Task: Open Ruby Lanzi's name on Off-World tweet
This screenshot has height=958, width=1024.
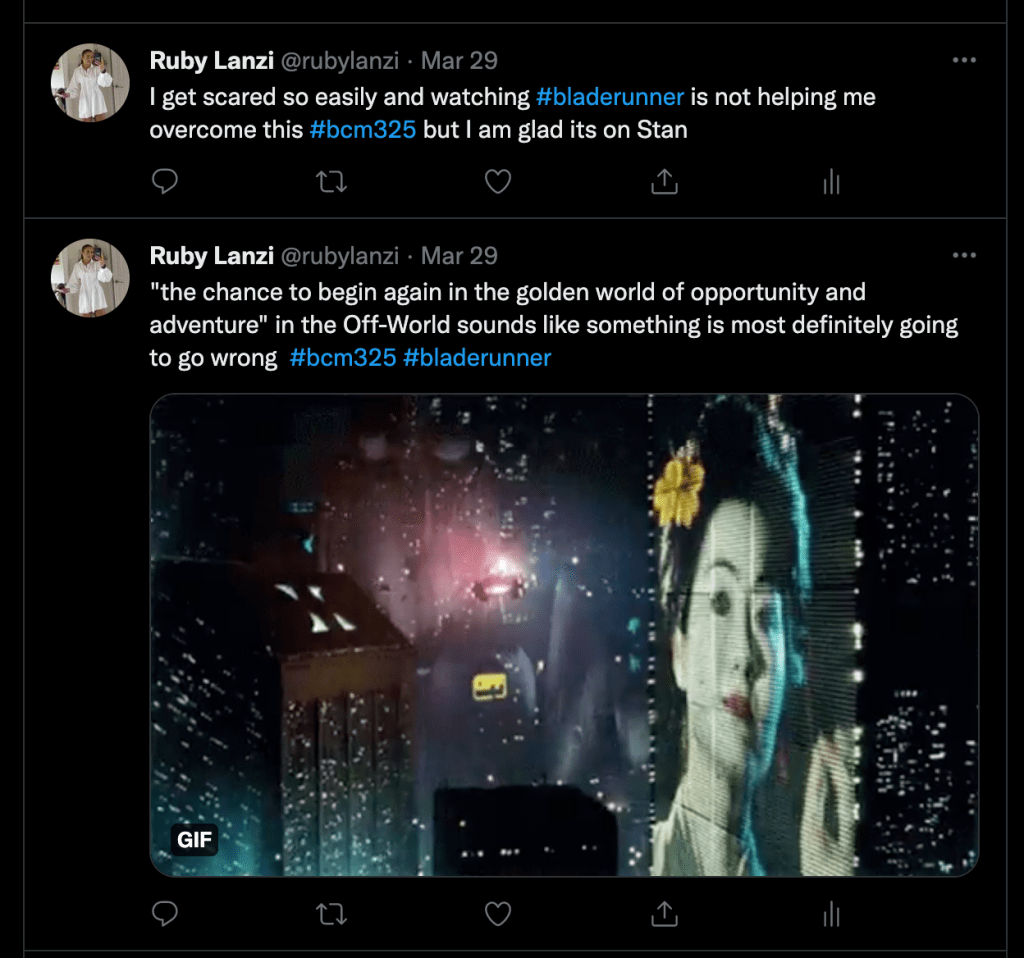Action: tap(211, 256)
